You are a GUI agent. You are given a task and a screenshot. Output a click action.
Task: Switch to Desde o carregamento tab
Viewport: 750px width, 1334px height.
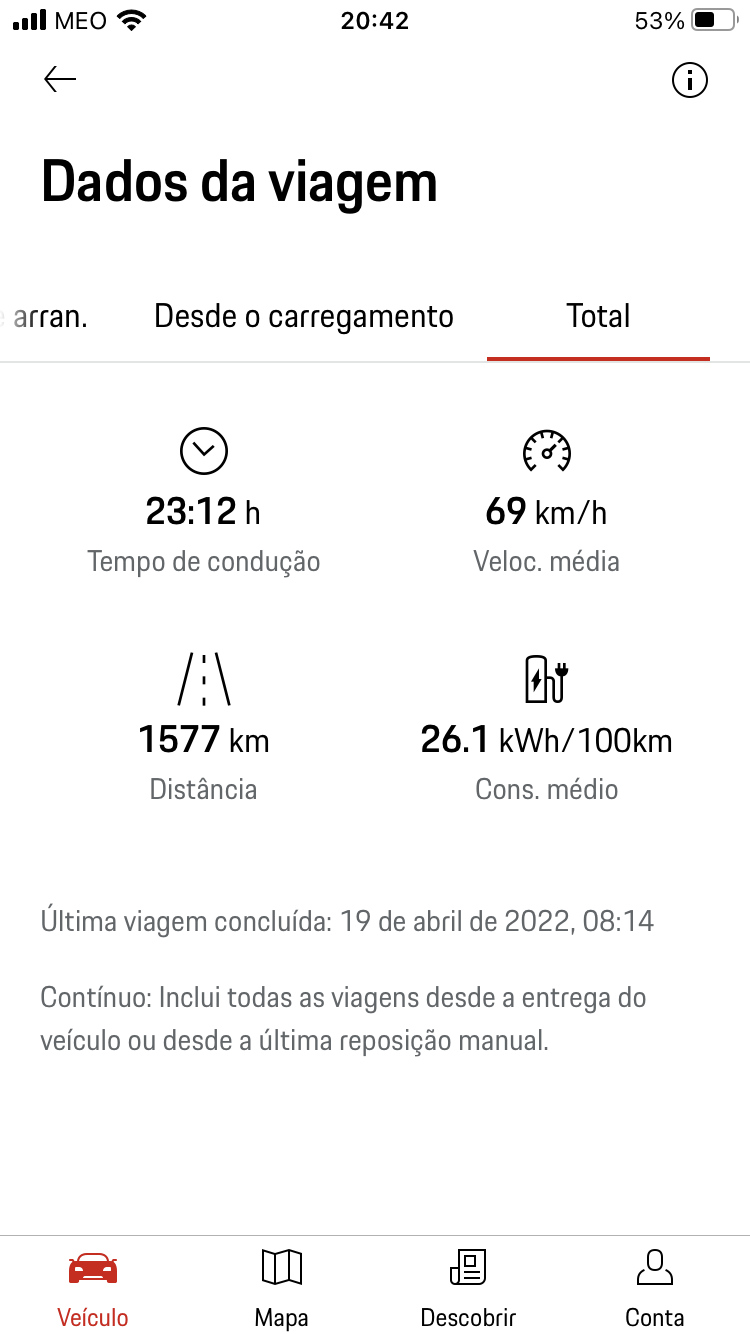pos(304,317)
